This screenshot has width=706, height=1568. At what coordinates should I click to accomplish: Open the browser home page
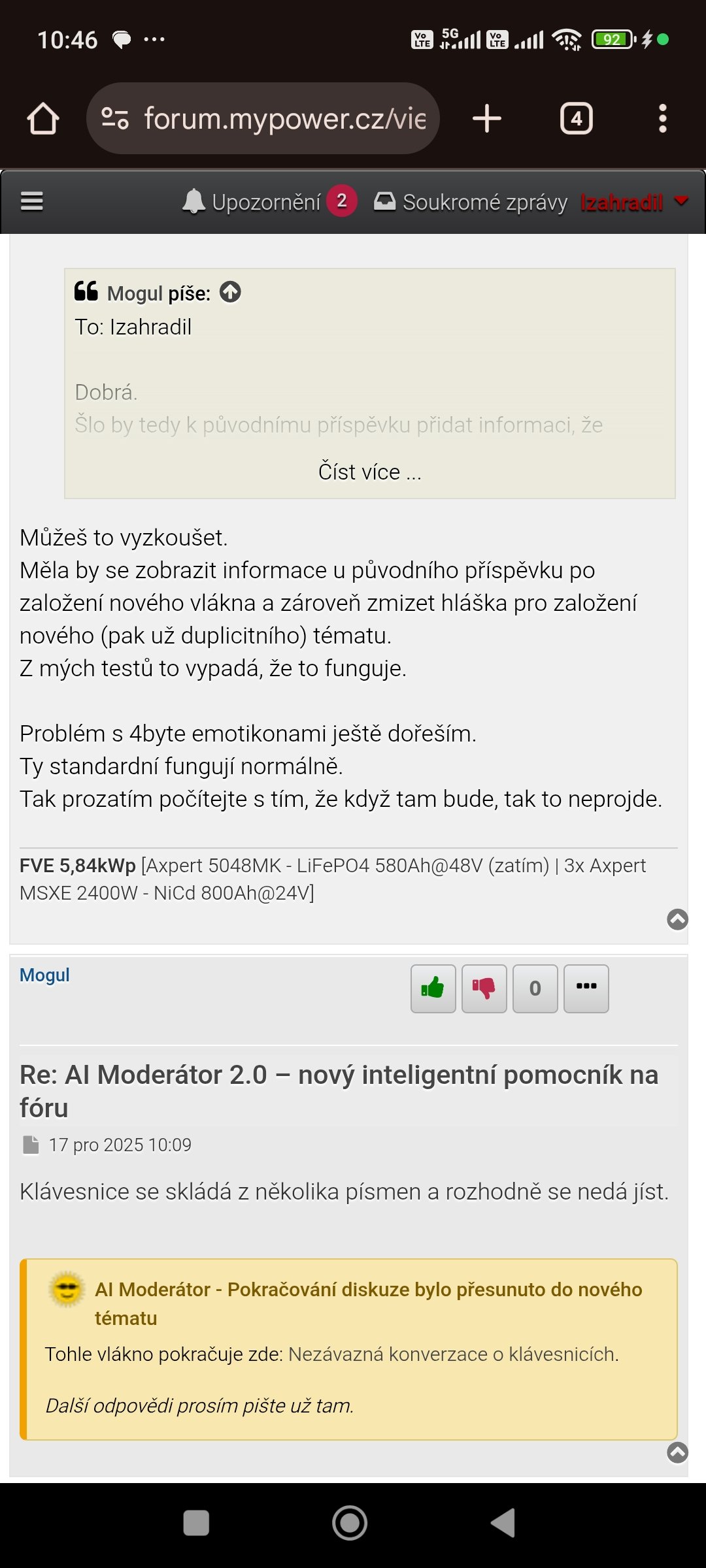point(43,119)
